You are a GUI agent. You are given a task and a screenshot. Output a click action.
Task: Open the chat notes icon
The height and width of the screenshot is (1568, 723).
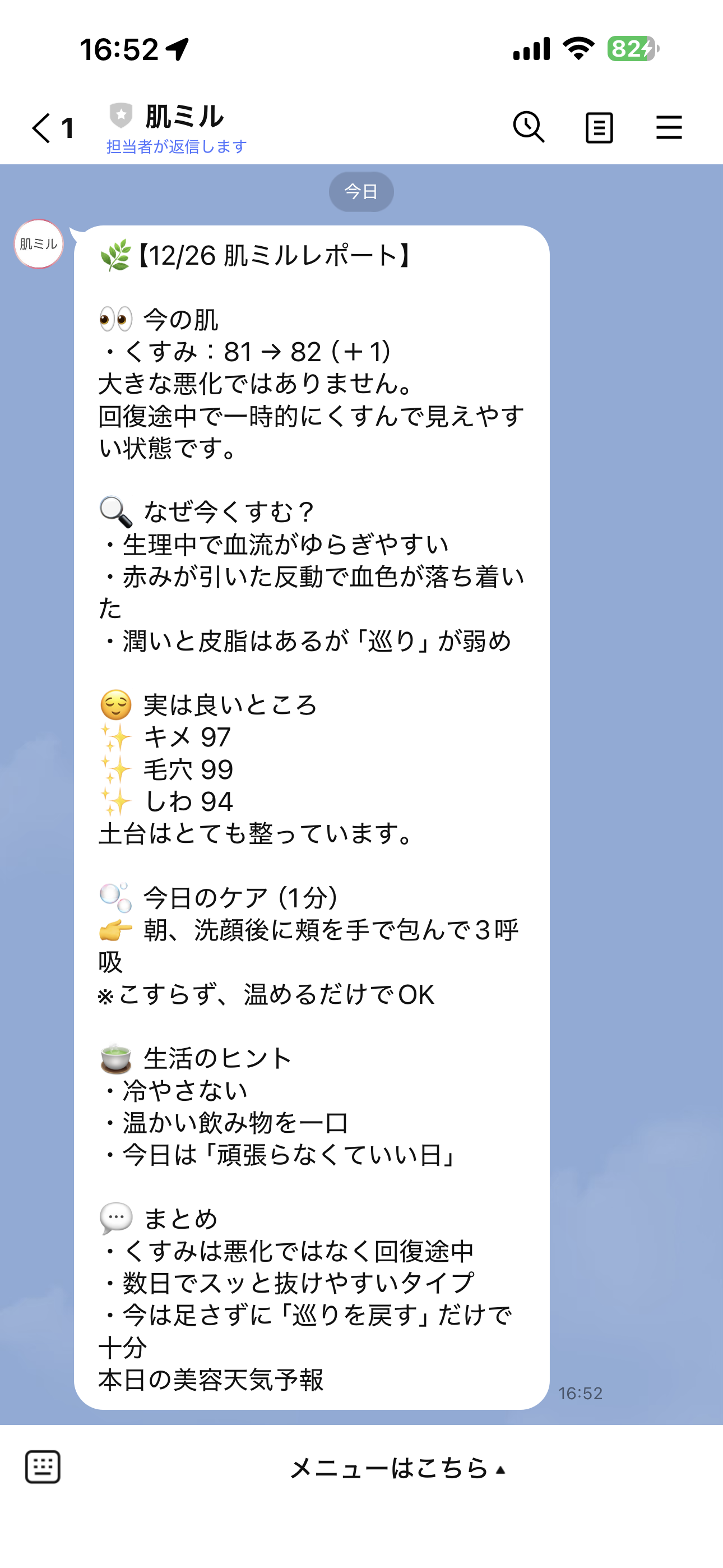(x=599, y=127)
